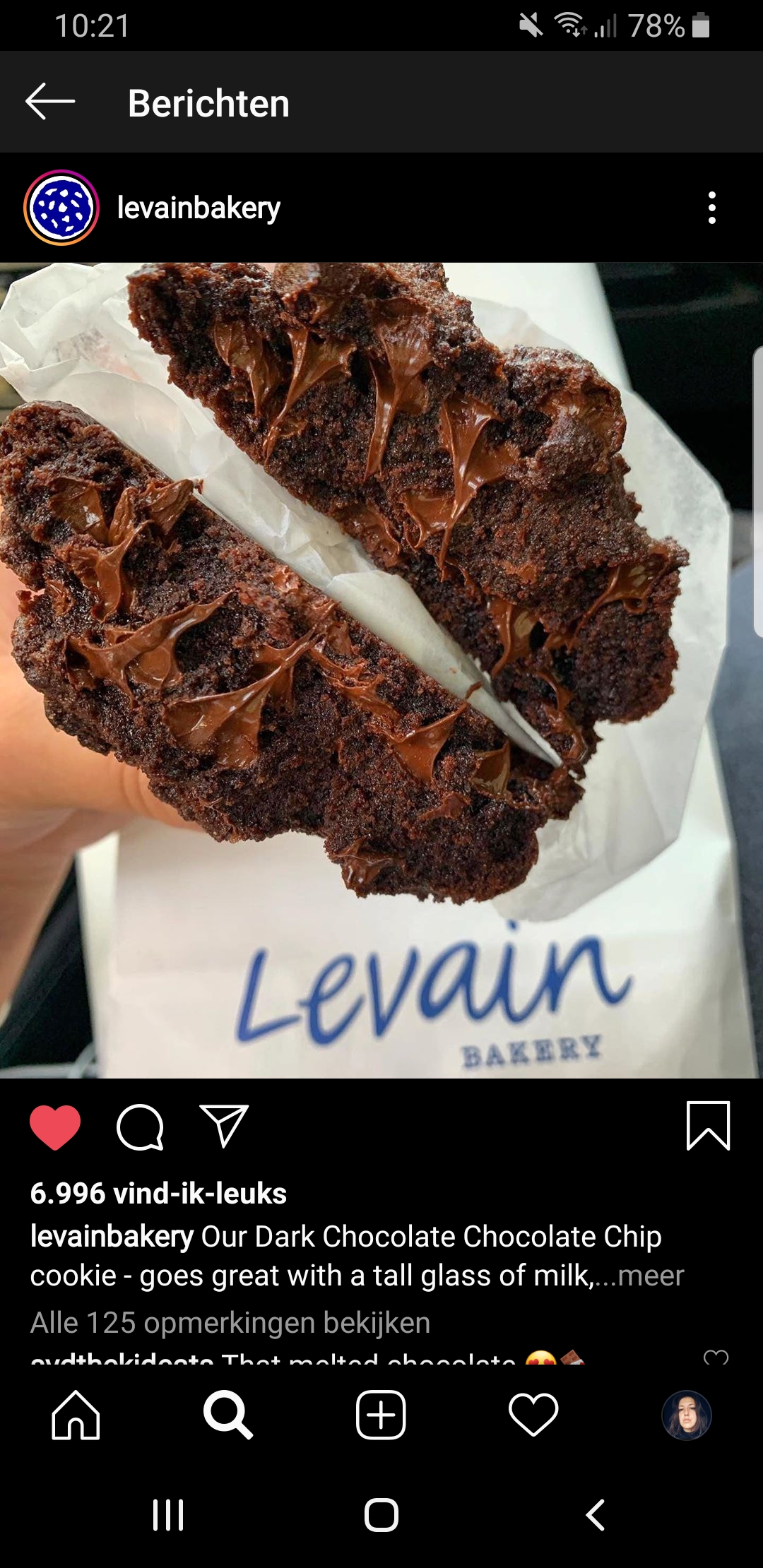The image size is (763, 1568).
Task: Open your profile tab avatar
Action: click(x=686, y=1415)
